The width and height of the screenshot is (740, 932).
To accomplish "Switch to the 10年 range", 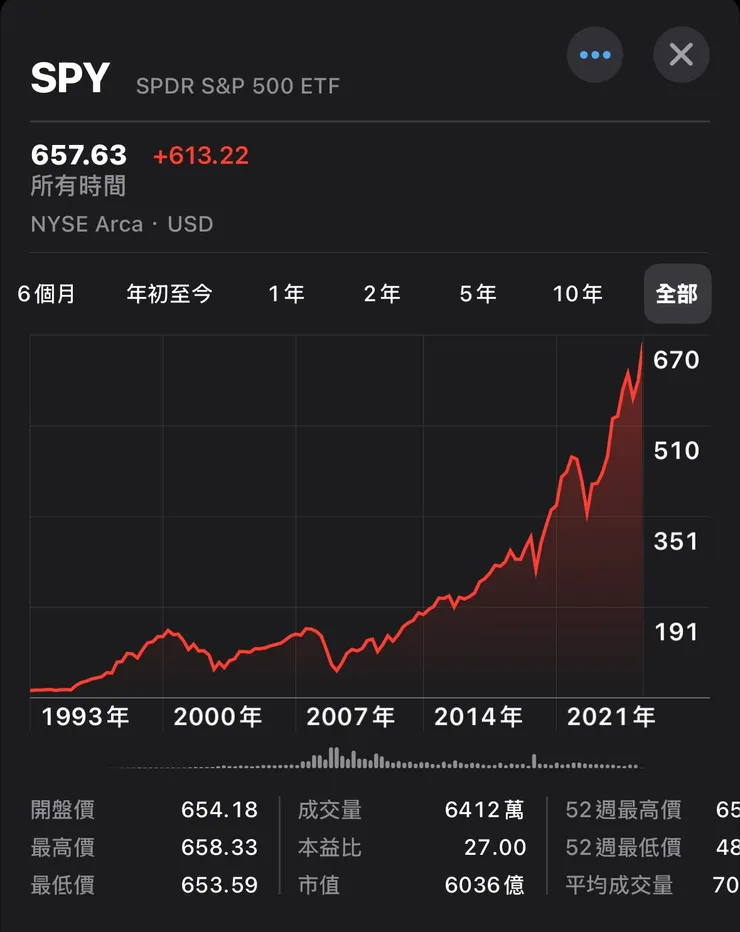I will tap(578, 294).
